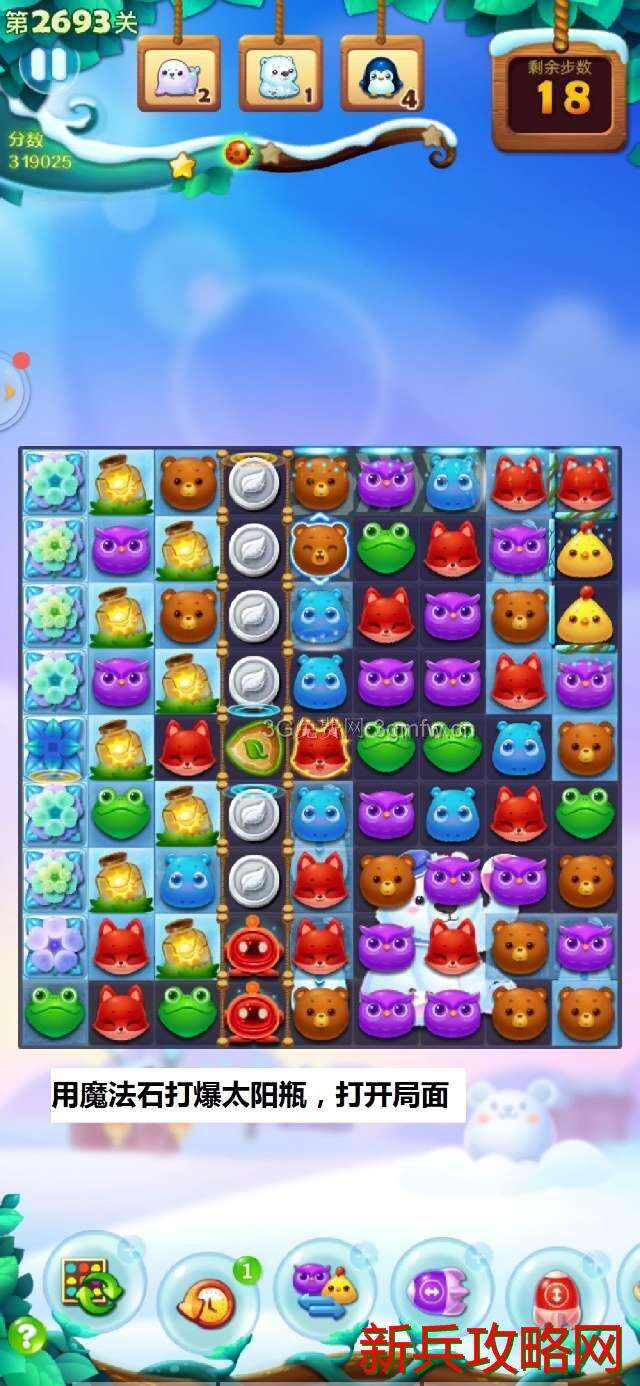Pause the game
This screenshot has width=640, height=1386.
tap(47, 65)
